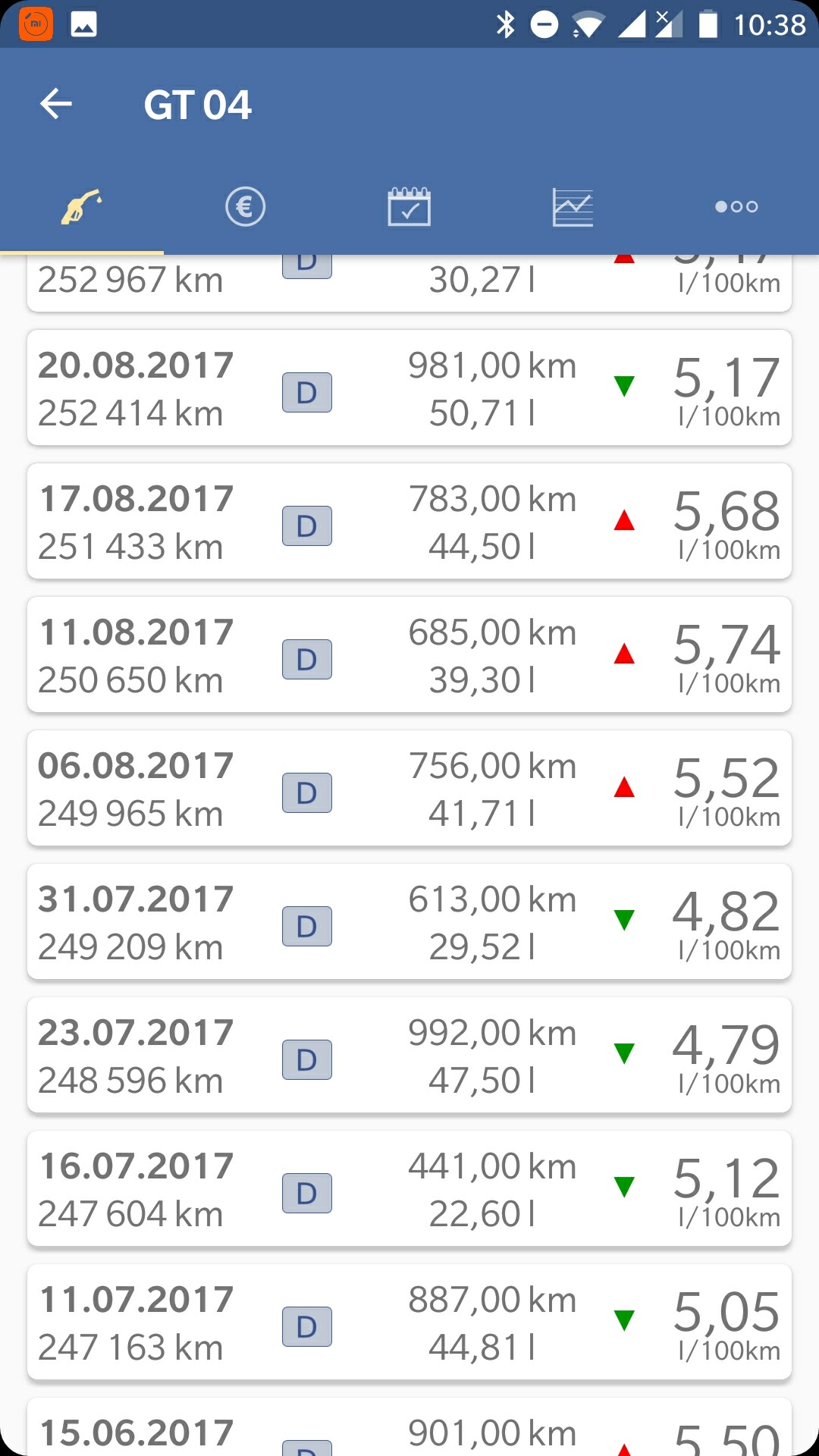
Task: Select the fuel pump refuelings tab
Action: (x=82, y=206)
